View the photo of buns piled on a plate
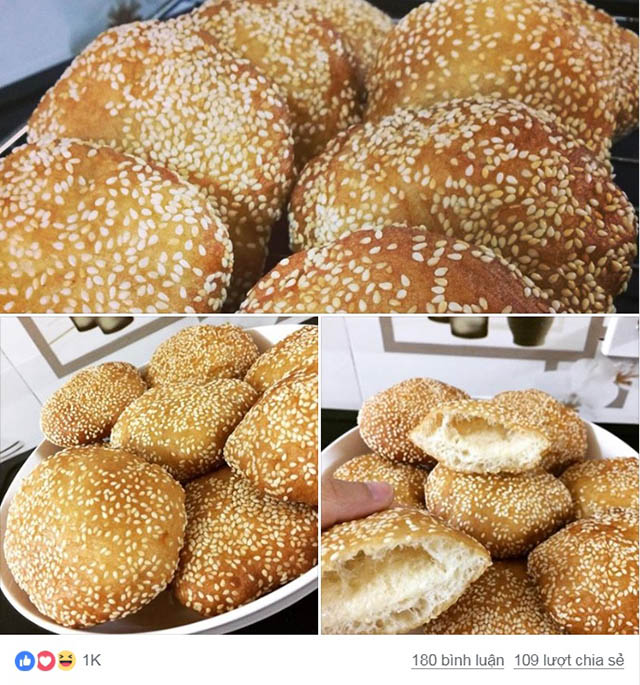Screen dimensions: 640x685 (159, 475)
